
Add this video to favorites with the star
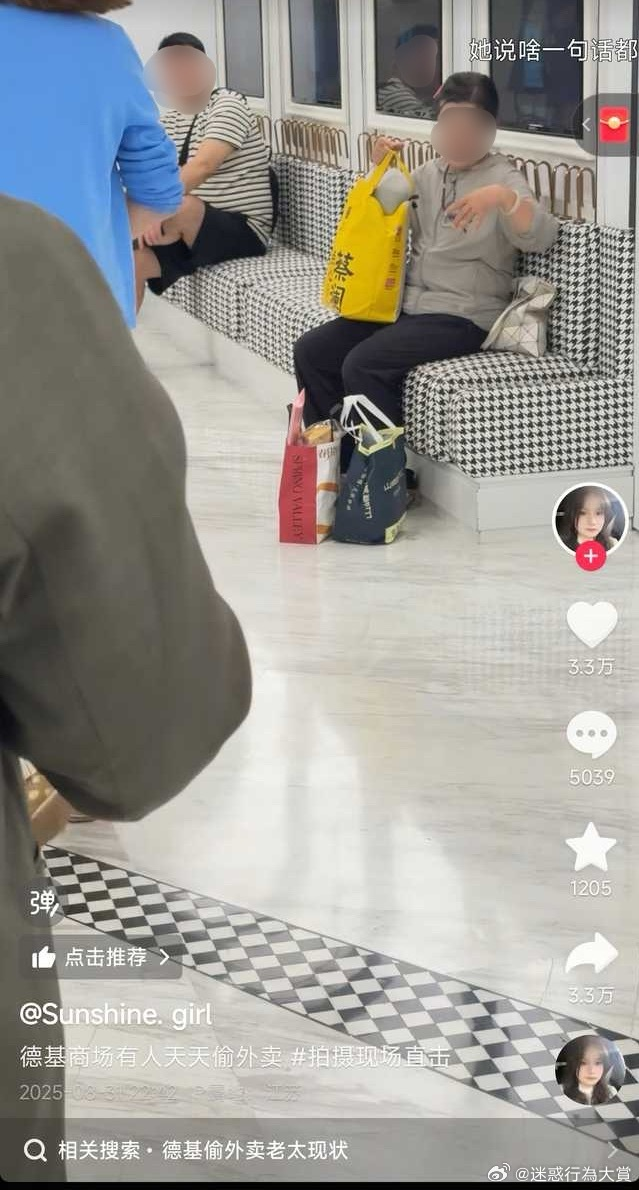pyautogui.click(x=591, y=848)
